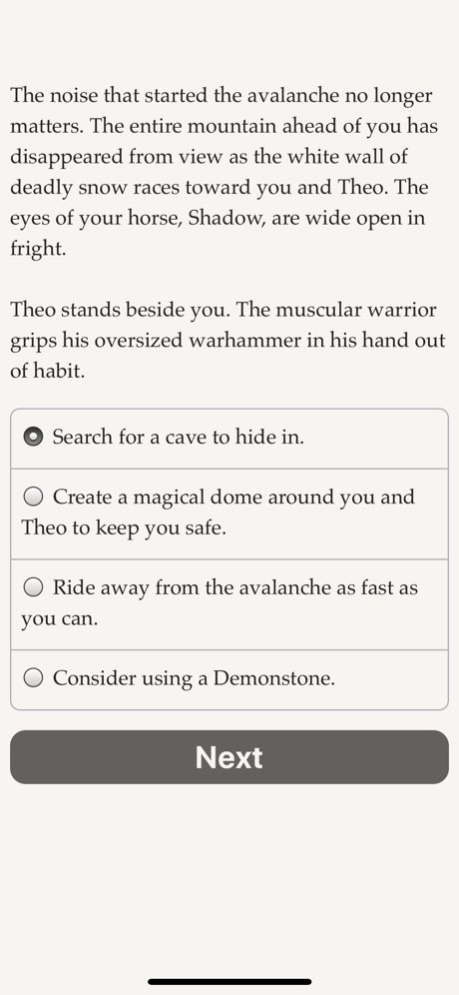Tap the Next button
This screenshot has width=459, height=995.
229,757
